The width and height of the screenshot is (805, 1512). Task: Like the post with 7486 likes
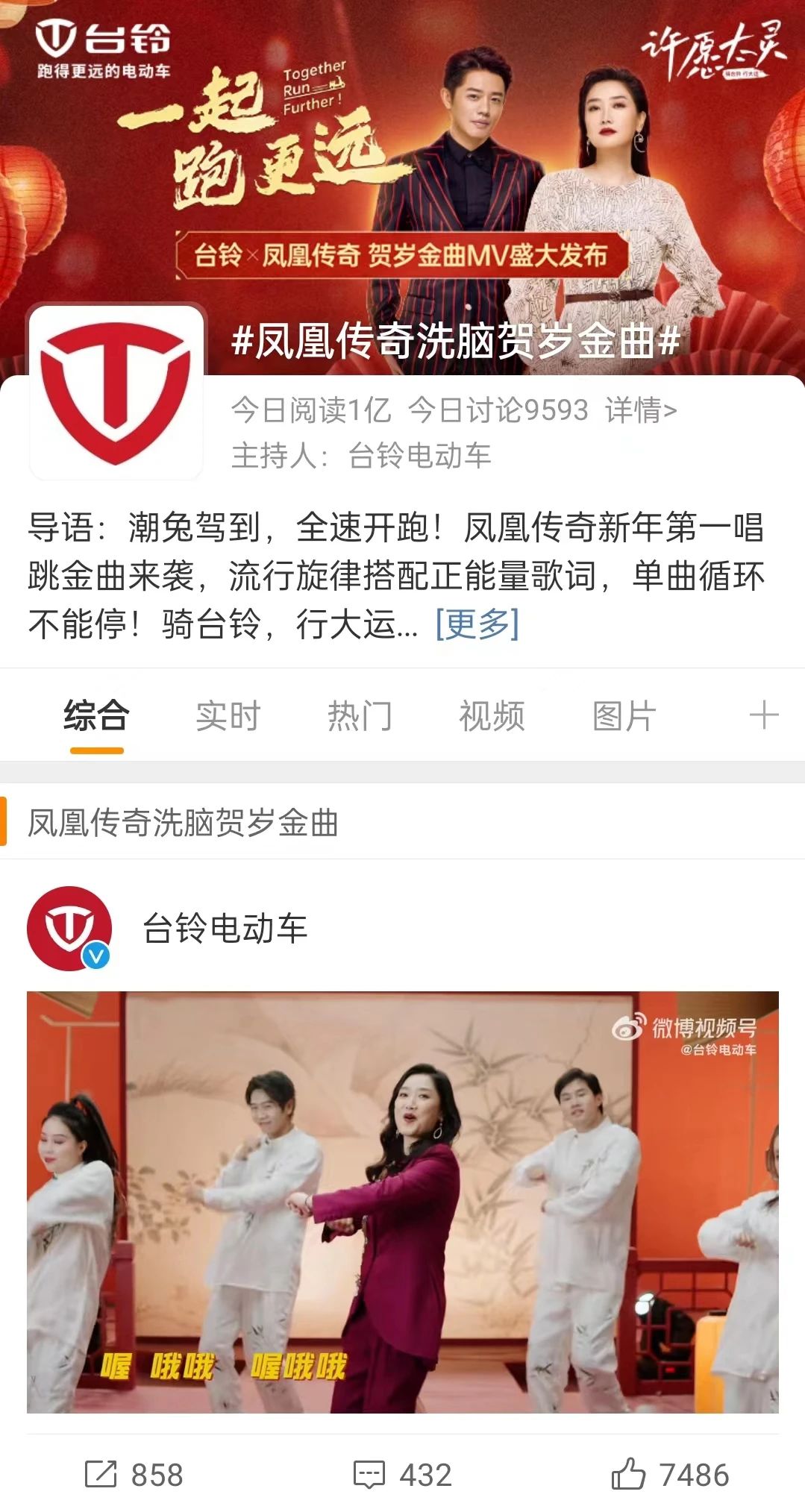[x=670, y=1475]
